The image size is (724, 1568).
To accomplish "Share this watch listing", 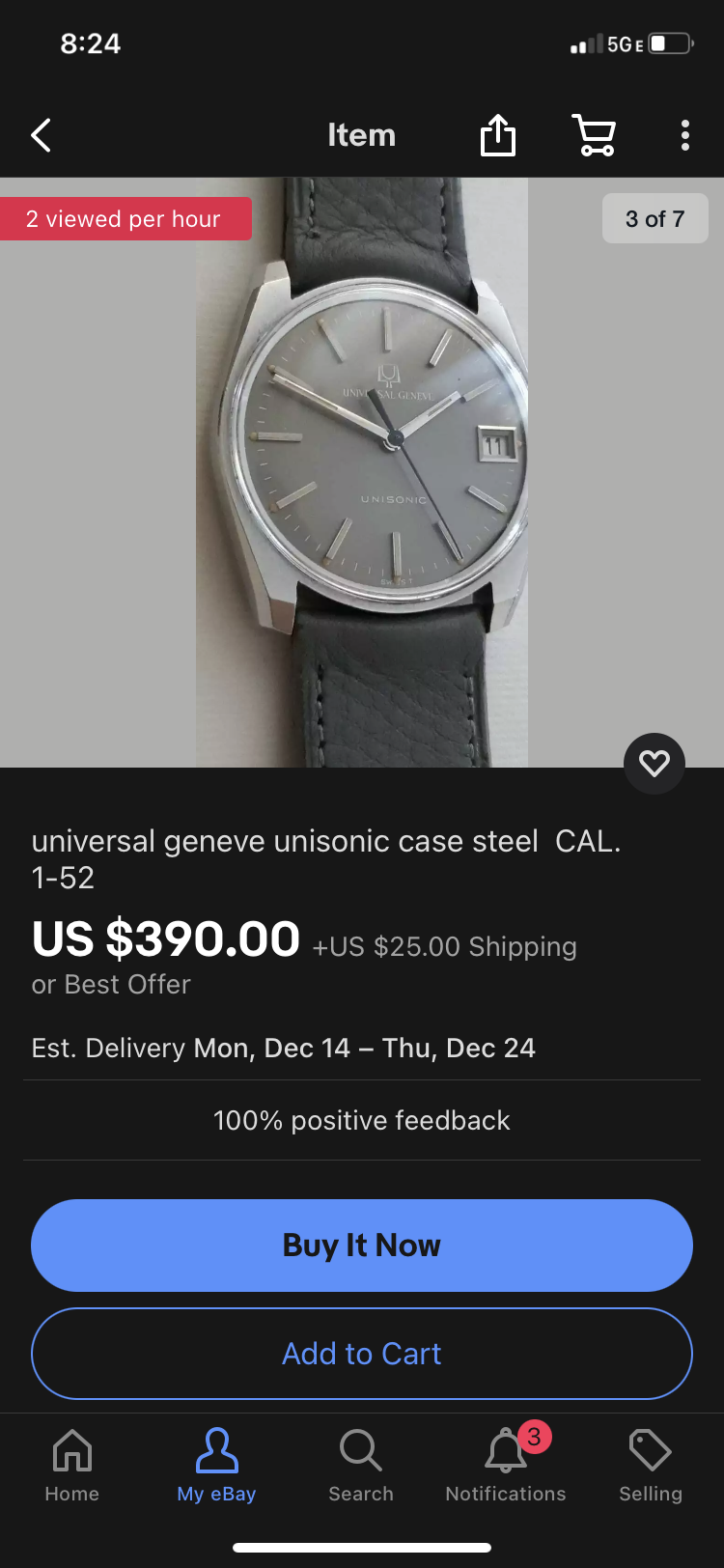I will (x=498, y=135).
